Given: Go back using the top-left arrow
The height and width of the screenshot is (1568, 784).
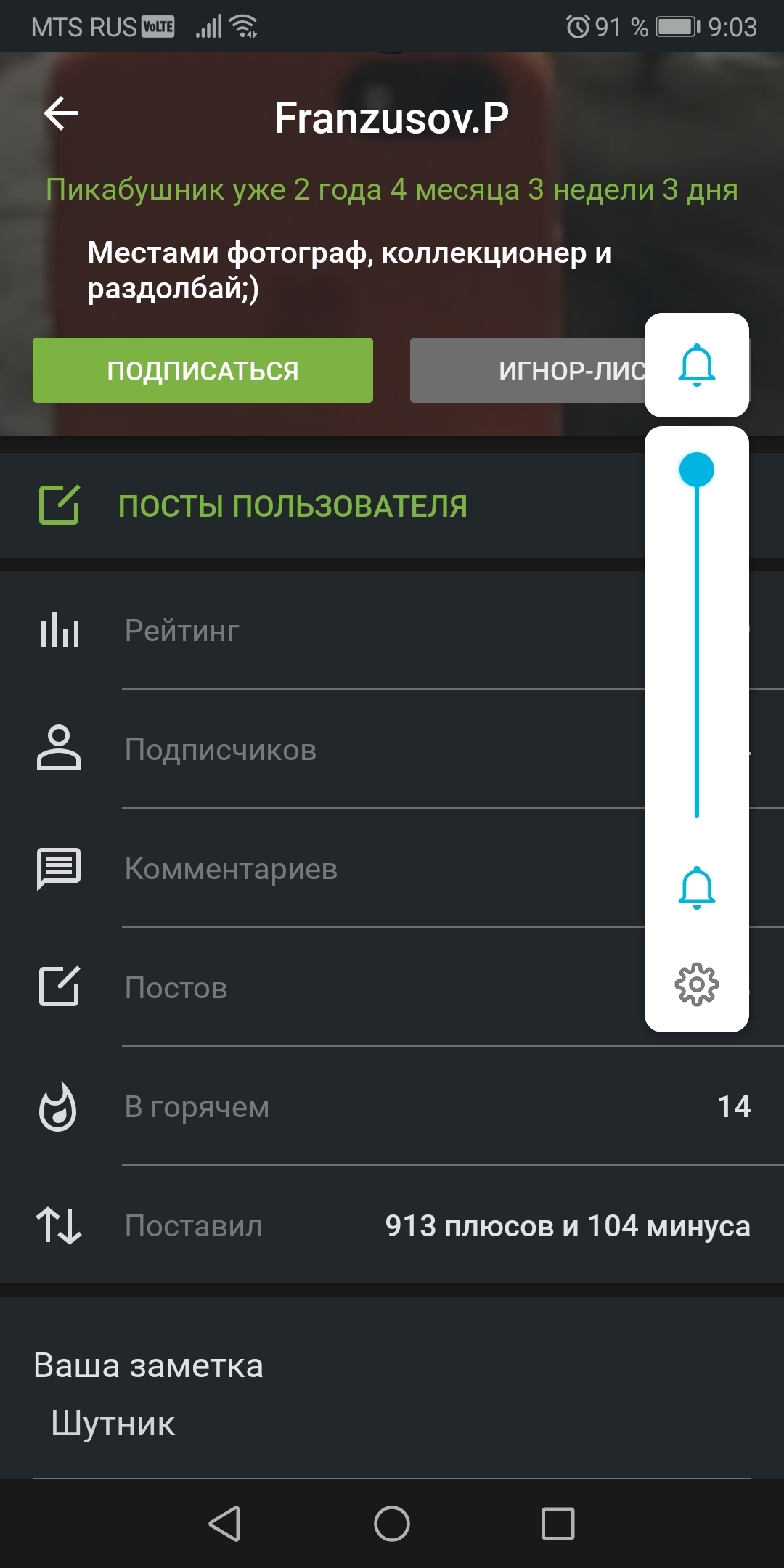Looking at the screenshot, I should click(x=61, y=114).
